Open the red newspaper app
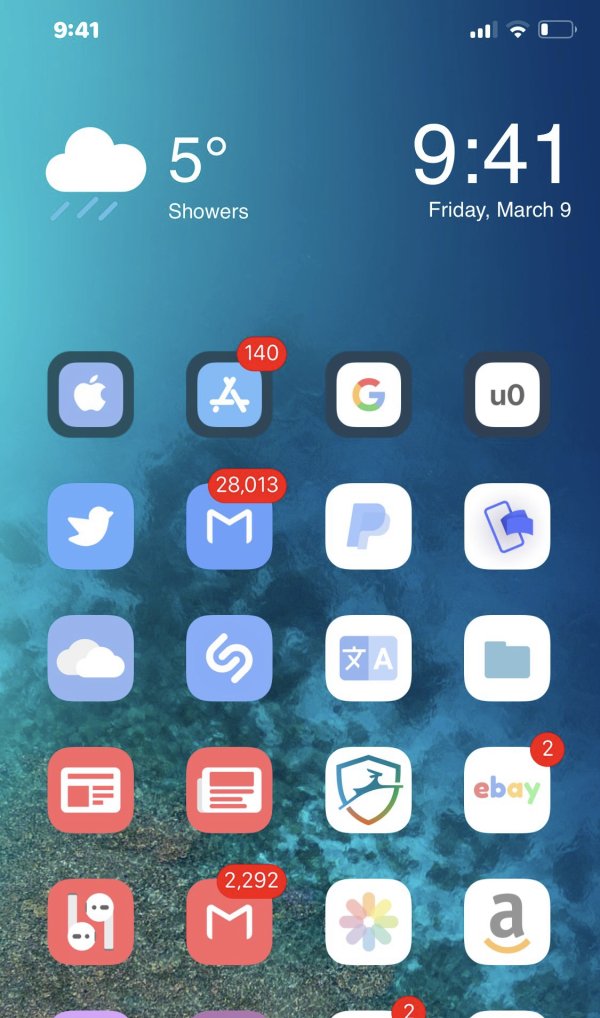600x1018 pixels. pyautogui.click(x=229, y=790)
